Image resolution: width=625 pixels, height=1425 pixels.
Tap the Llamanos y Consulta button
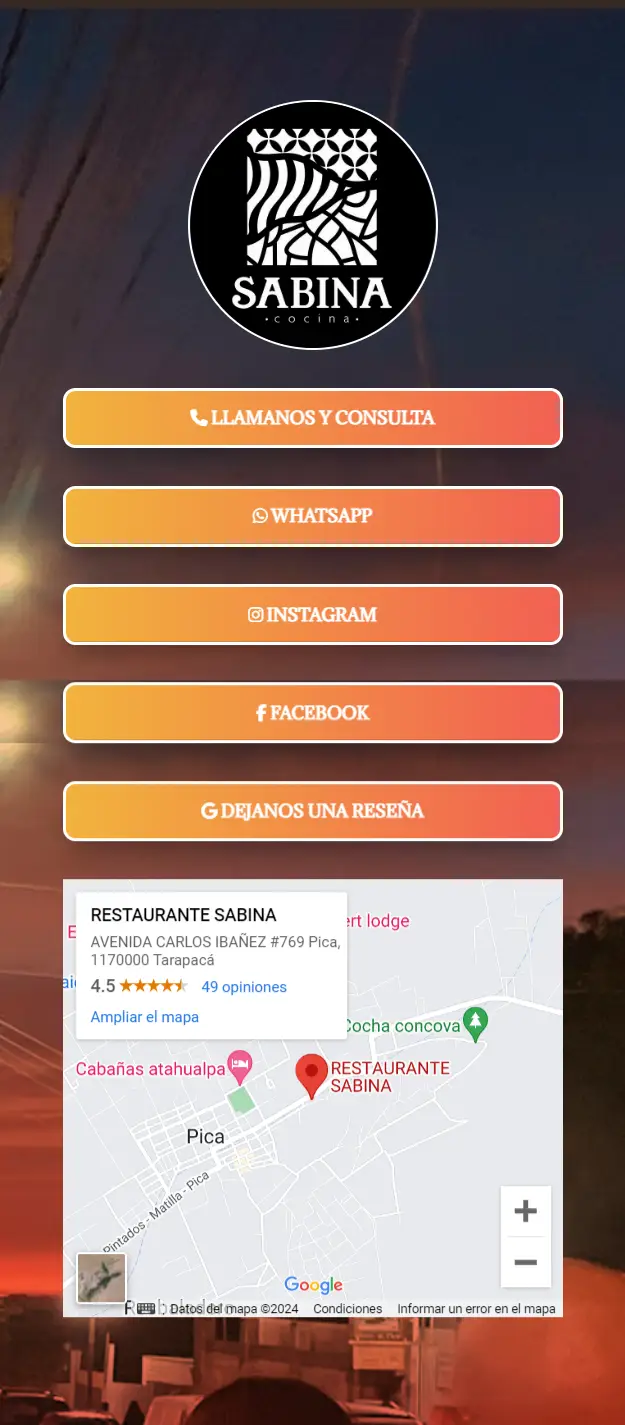[312, 418]
